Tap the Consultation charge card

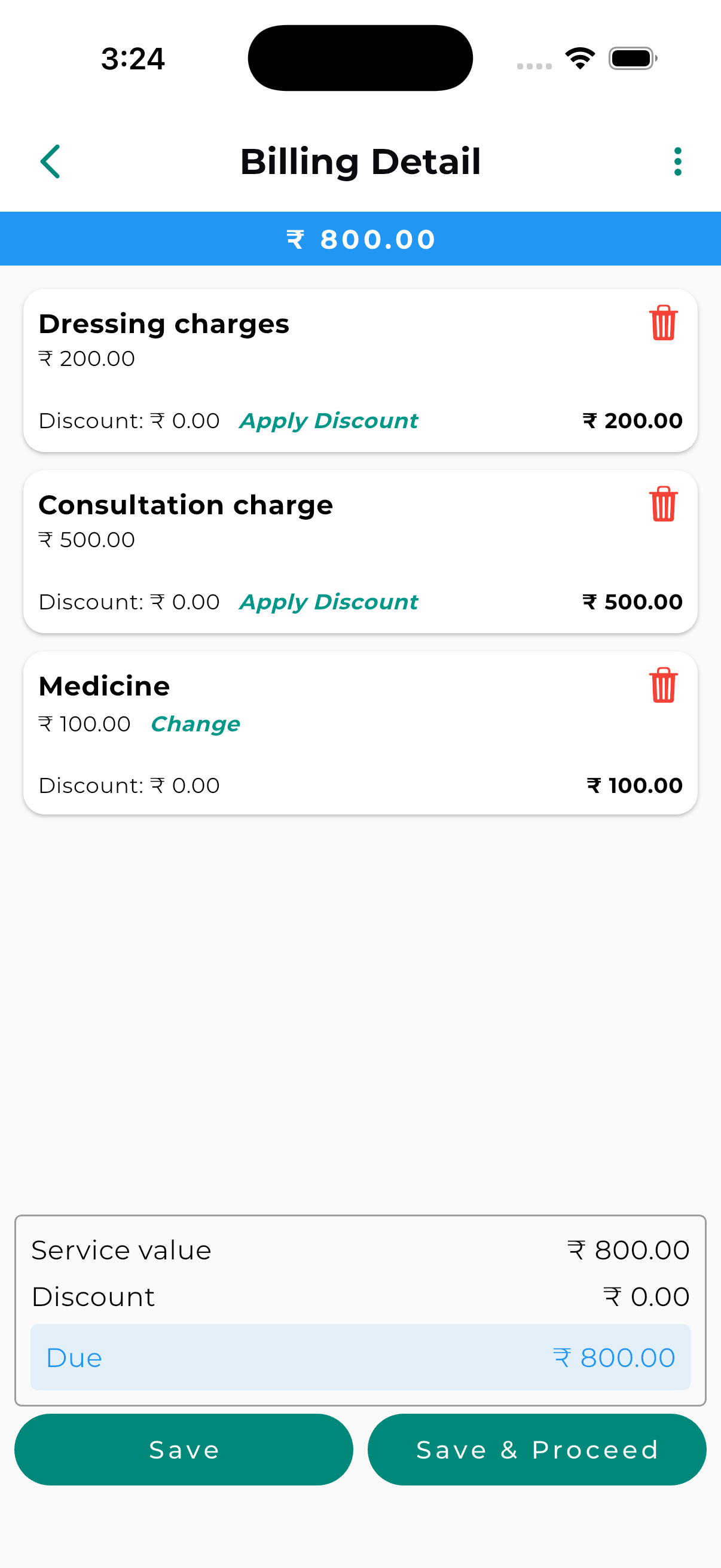pos(185,504)
